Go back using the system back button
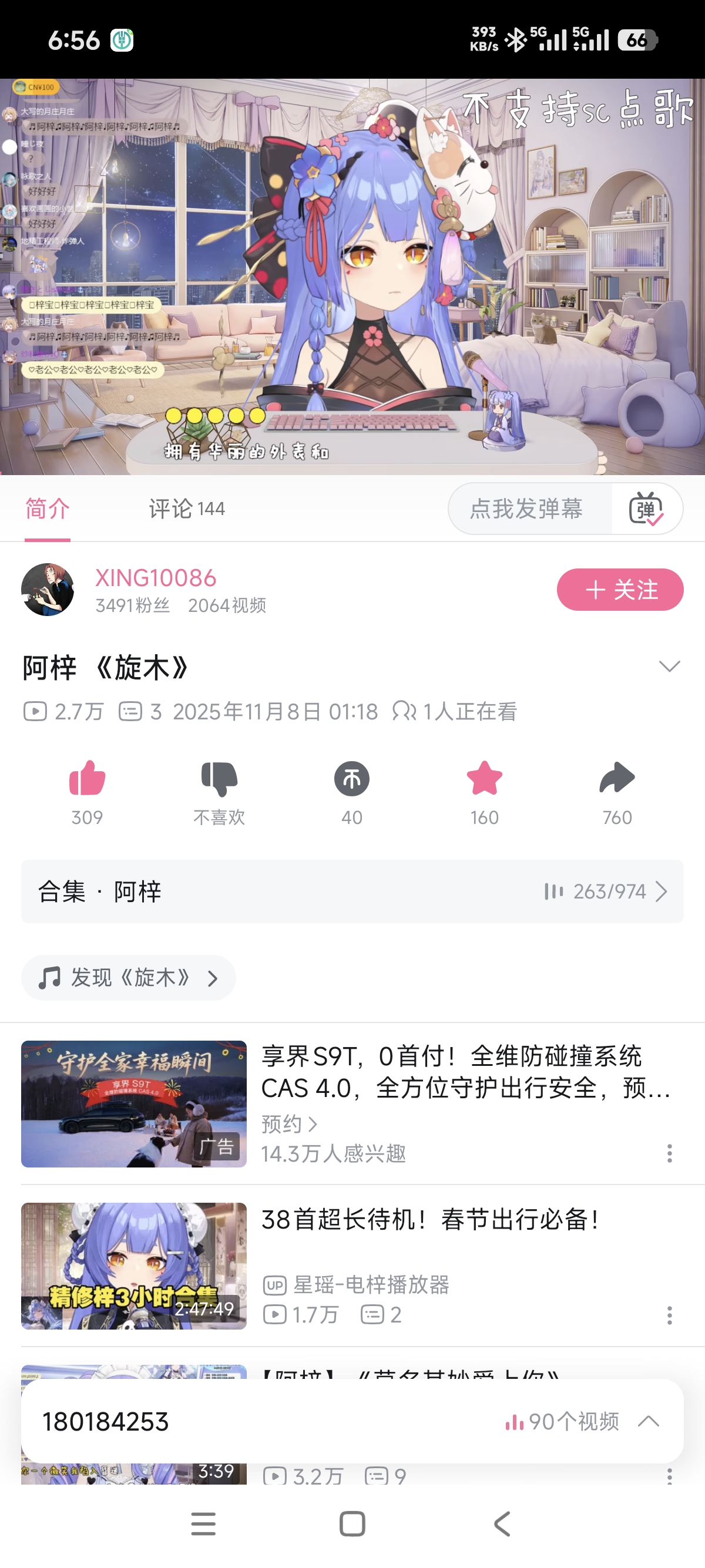705x1568 pixels. coord(502,1523)
